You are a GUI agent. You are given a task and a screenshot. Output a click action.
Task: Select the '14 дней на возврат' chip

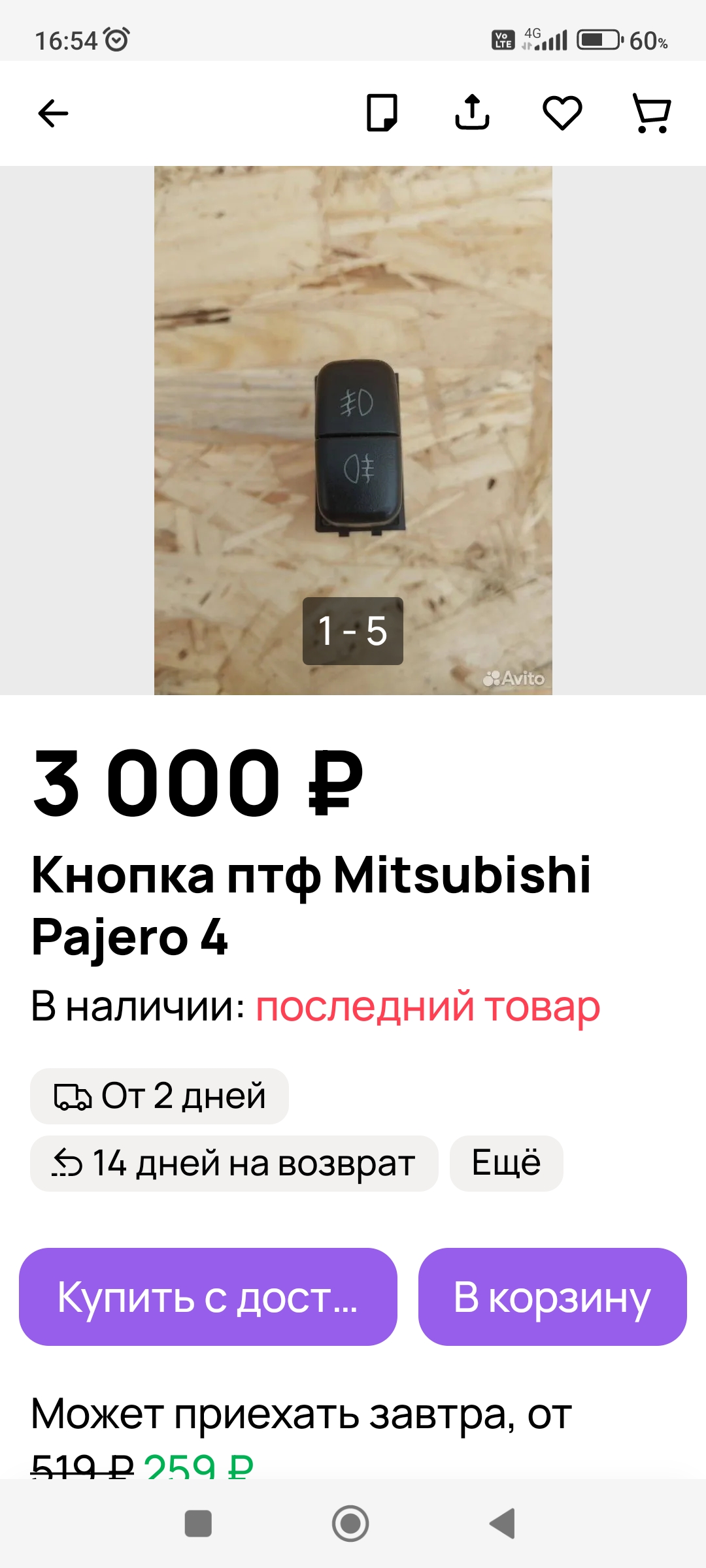tap(234, 1164)
